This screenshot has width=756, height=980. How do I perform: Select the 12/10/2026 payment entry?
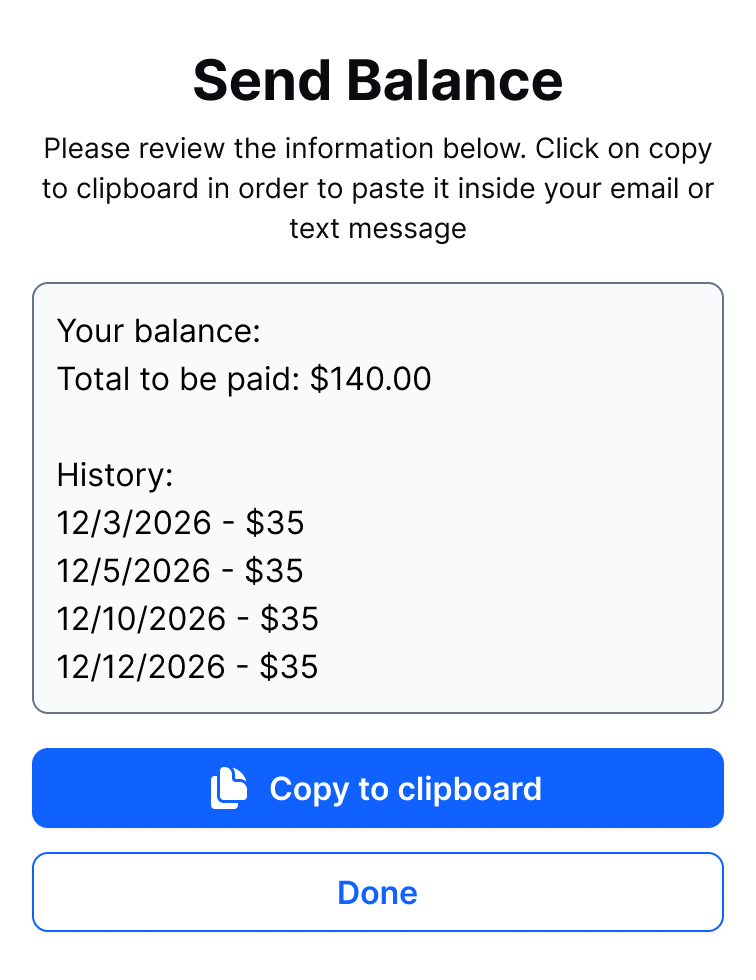pyautogui.click(x=188, y=618)
